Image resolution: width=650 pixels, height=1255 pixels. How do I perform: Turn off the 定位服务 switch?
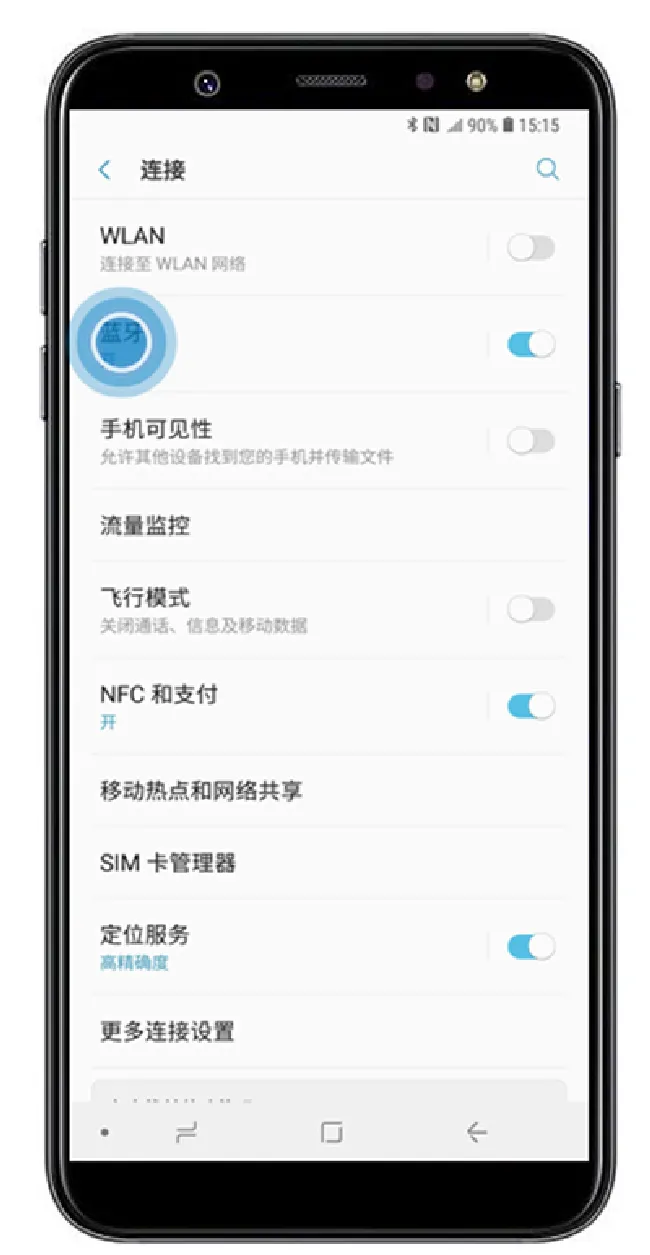pos(530,946)
